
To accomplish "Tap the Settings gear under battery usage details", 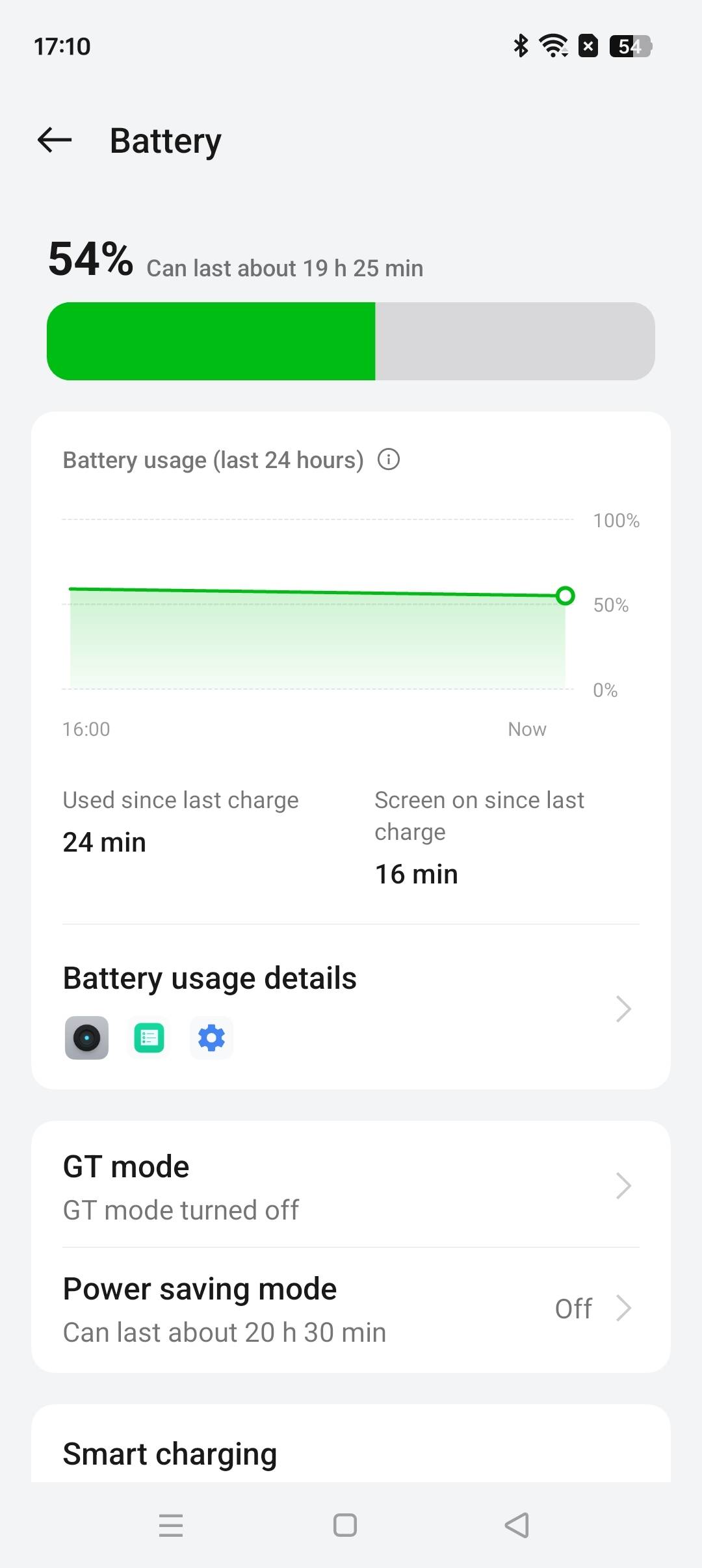I will tap(211, 1038).
